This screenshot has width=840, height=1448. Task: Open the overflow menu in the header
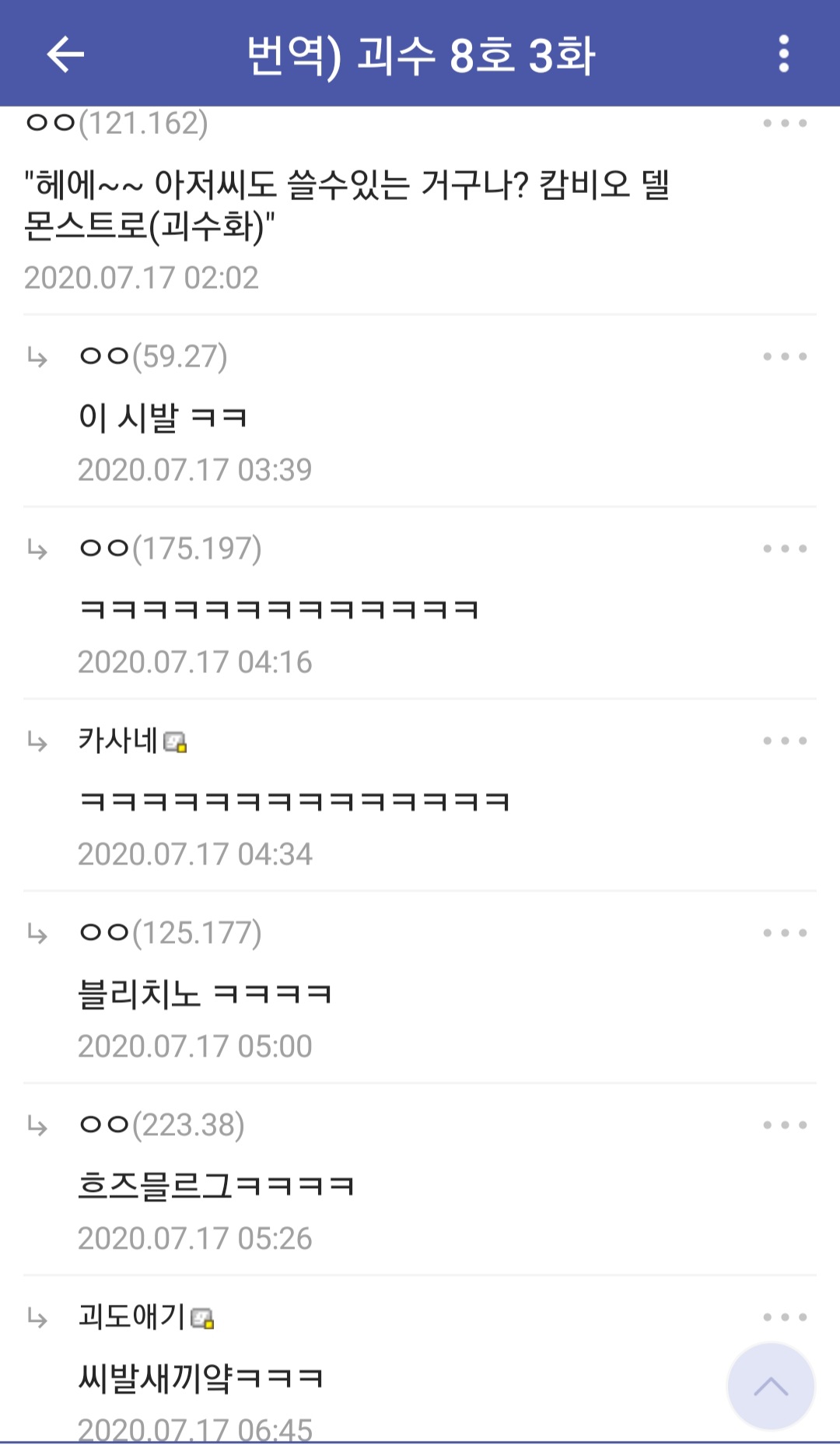pyautogui.click(x=783, y=54)
